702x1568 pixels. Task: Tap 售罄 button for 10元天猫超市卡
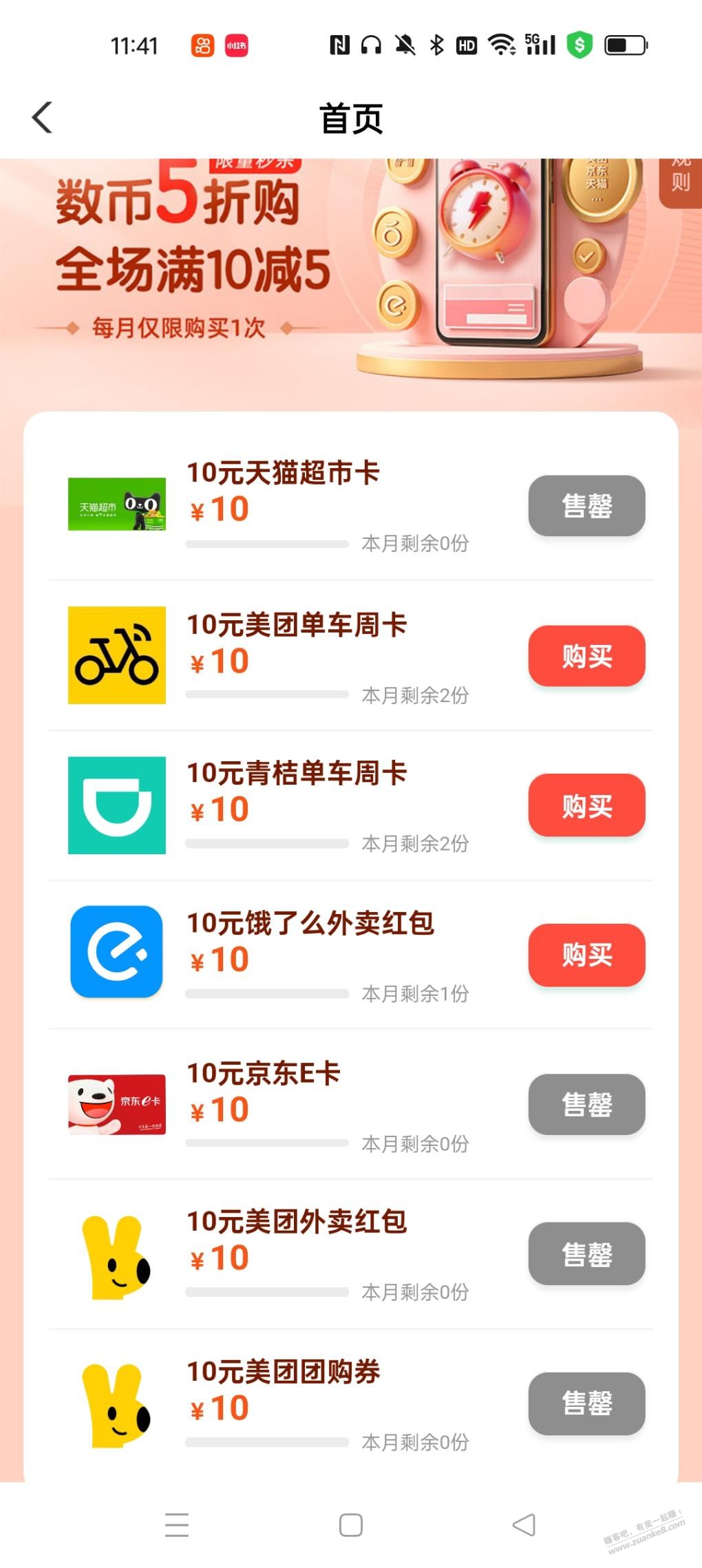coord(586,506)
